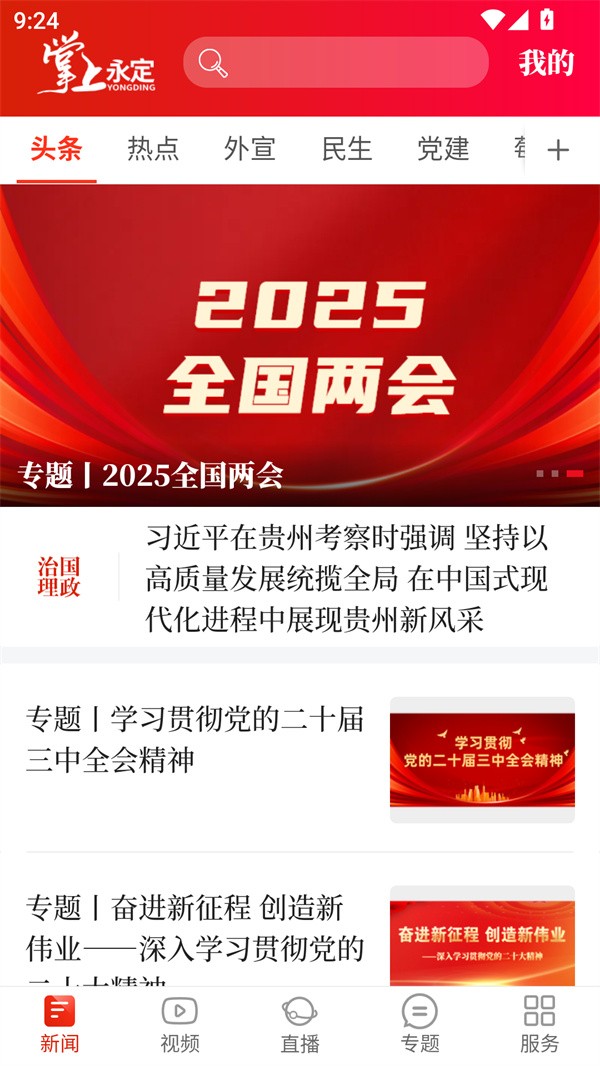
Task: Switch to the 热点 tab
Action: (153, 149)
